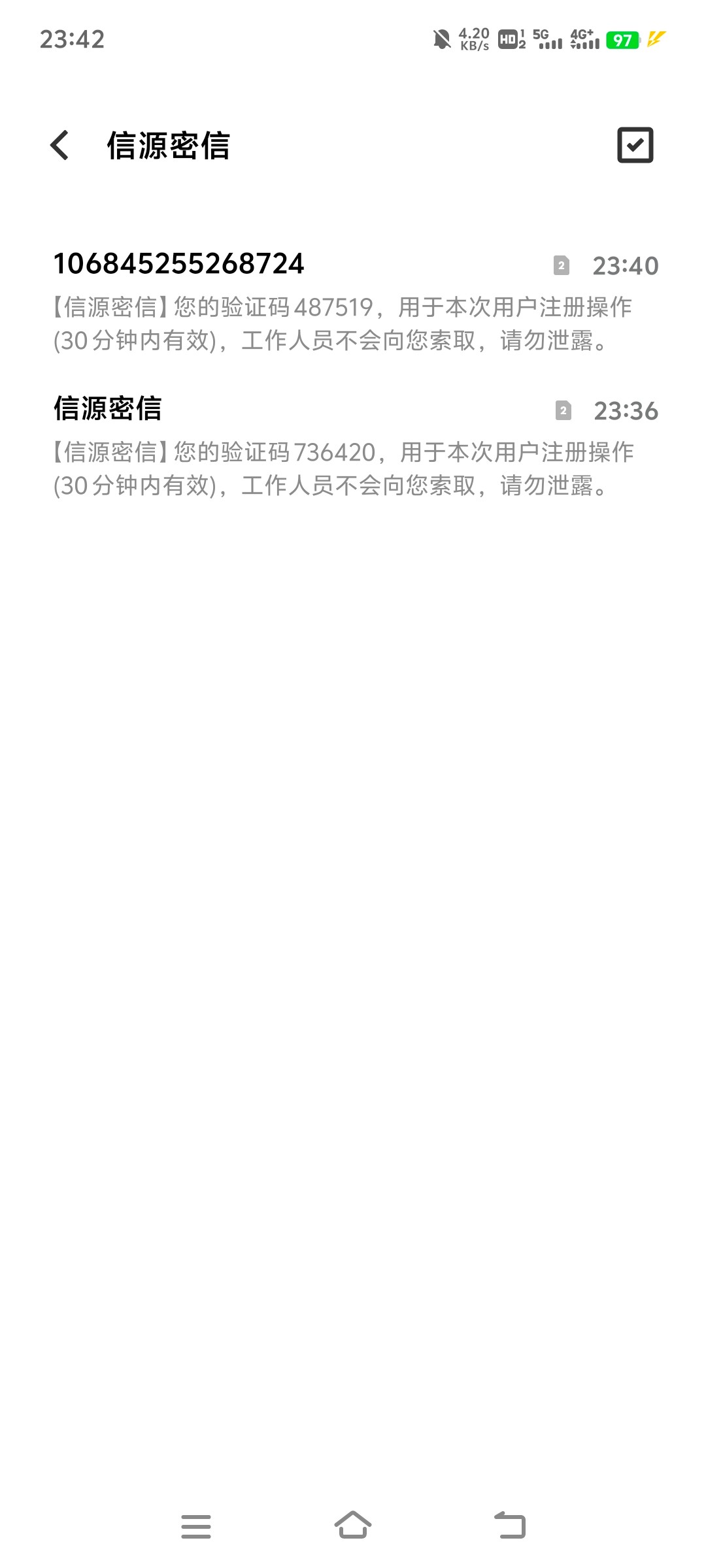This screenshot has height=1568, width=706.
Task: Open message from 106845255268724
Action: pyautogui.click(x=353, y=302)
